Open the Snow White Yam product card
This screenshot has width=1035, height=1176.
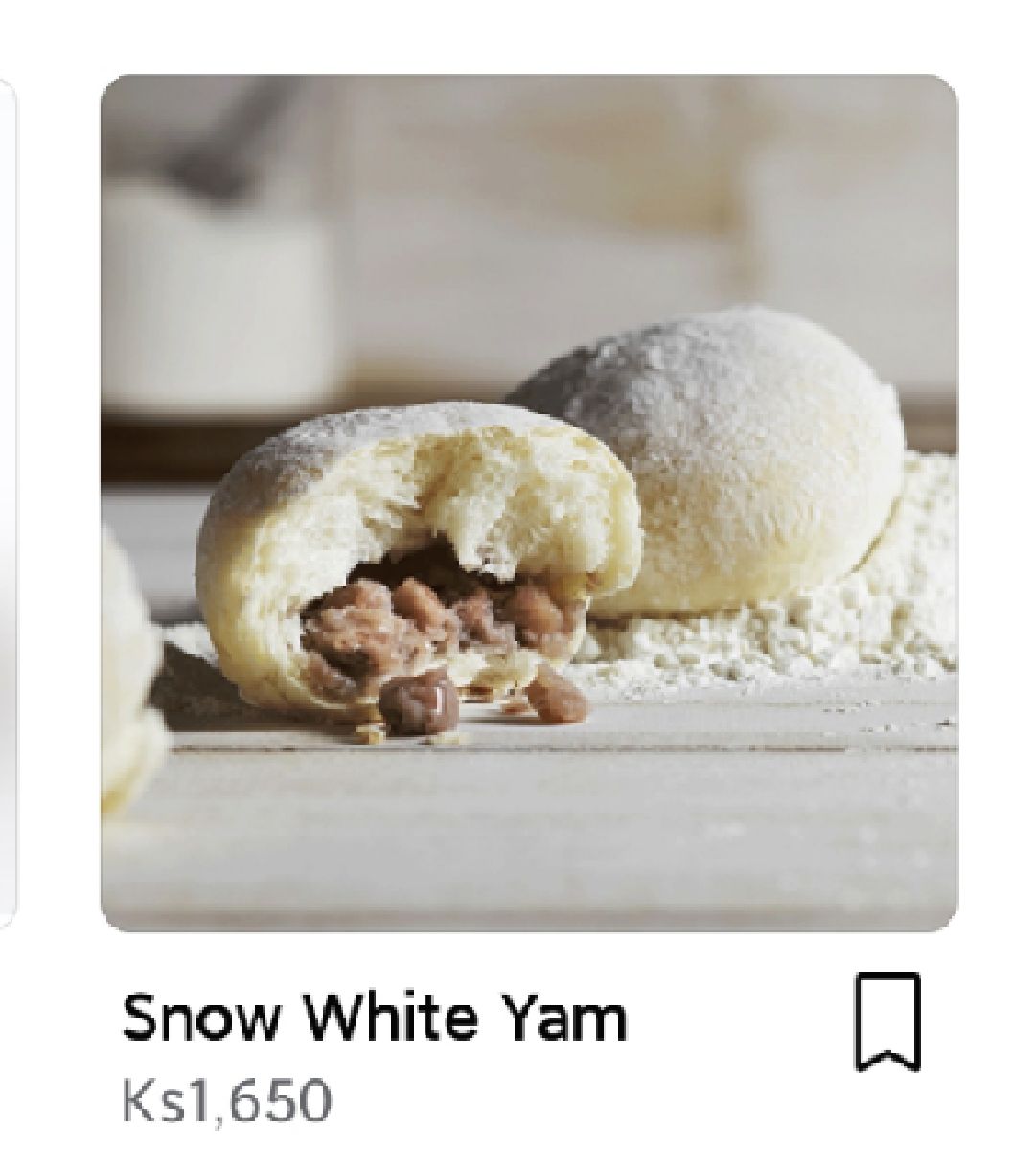pos(529,502)
